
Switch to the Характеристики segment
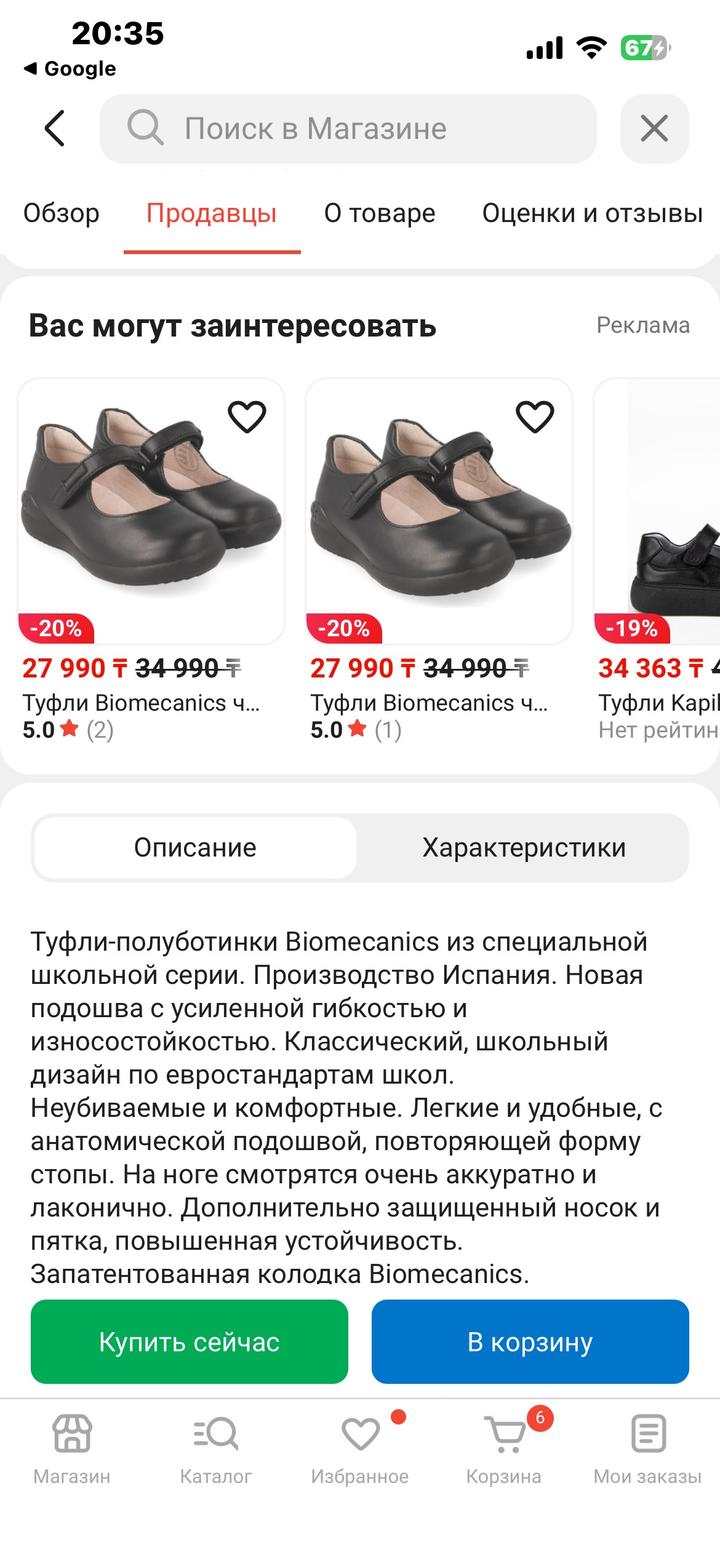523,847
